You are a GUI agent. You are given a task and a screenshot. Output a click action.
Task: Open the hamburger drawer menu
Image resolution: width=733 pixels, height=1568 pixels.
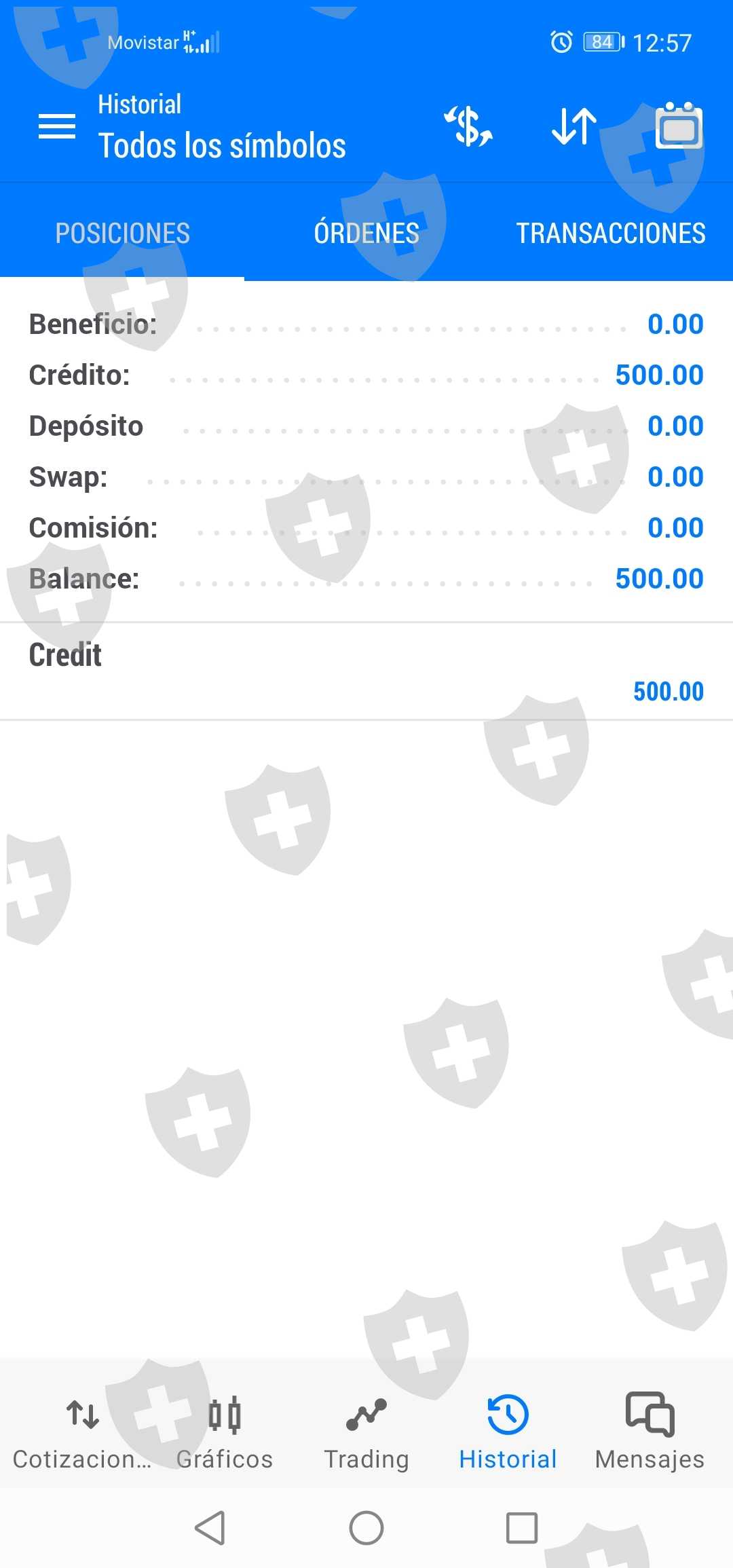[x=57, y=126]
